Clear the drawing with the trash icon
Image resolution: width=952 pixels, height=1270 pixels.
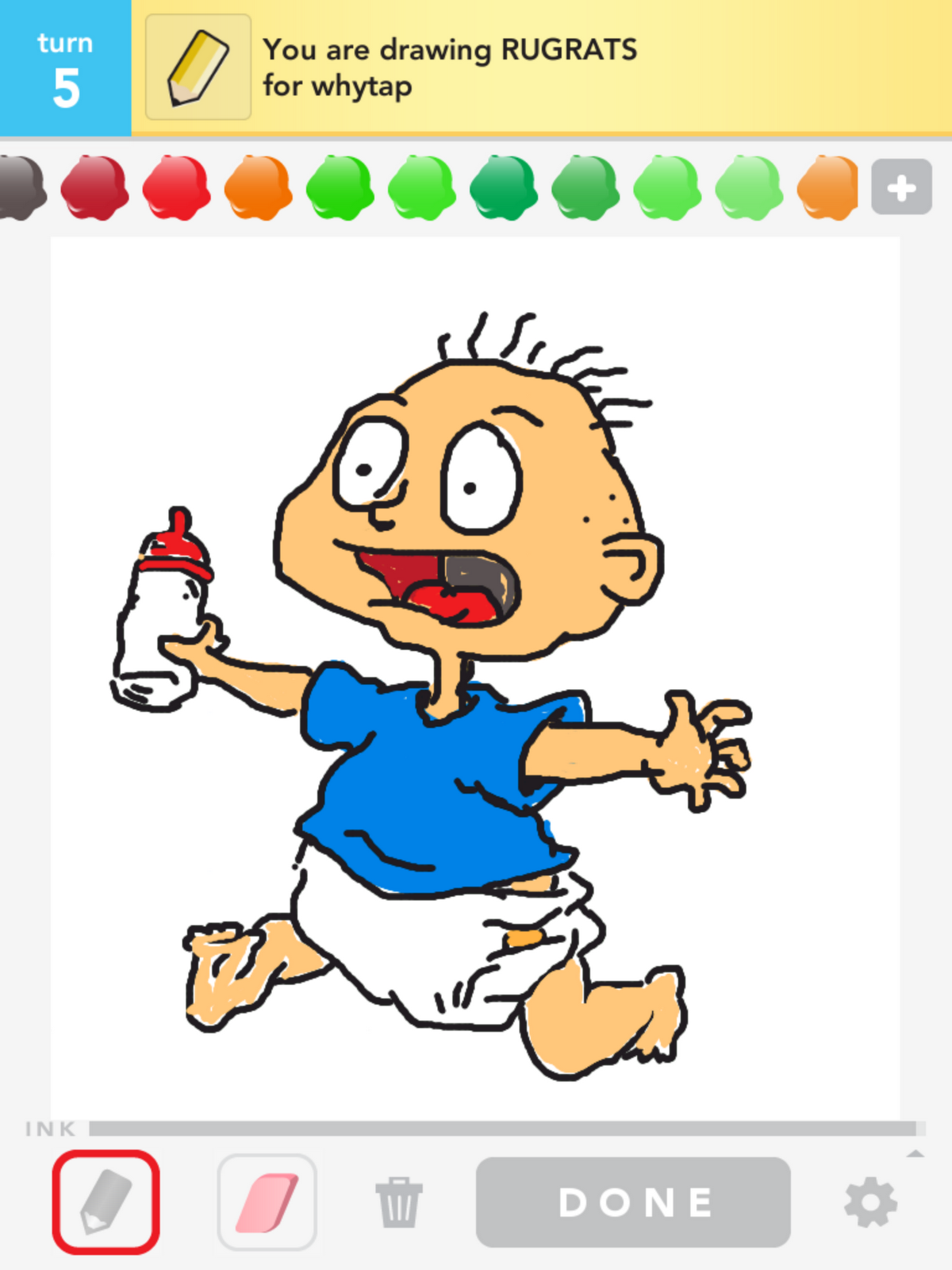[x=398, y=1202]
